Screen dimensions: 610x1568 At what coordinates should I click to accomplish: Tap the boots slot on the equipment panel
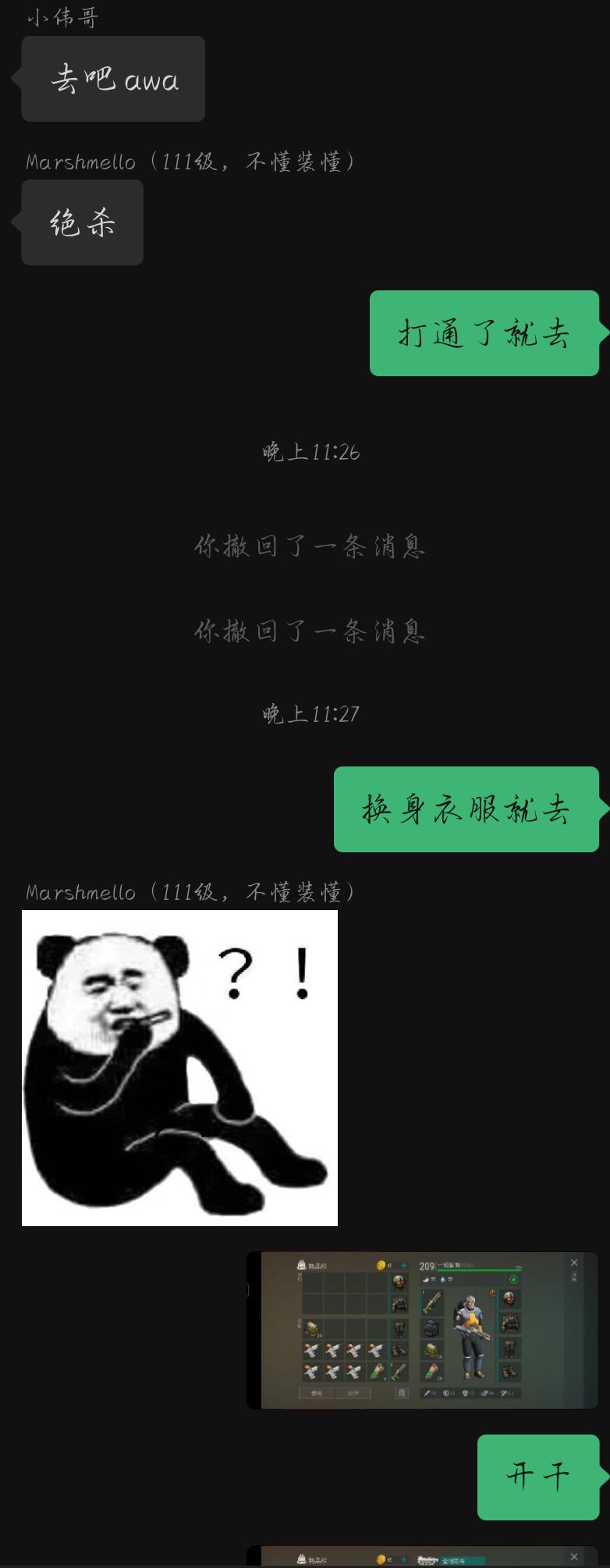[x=509, y=1373]
